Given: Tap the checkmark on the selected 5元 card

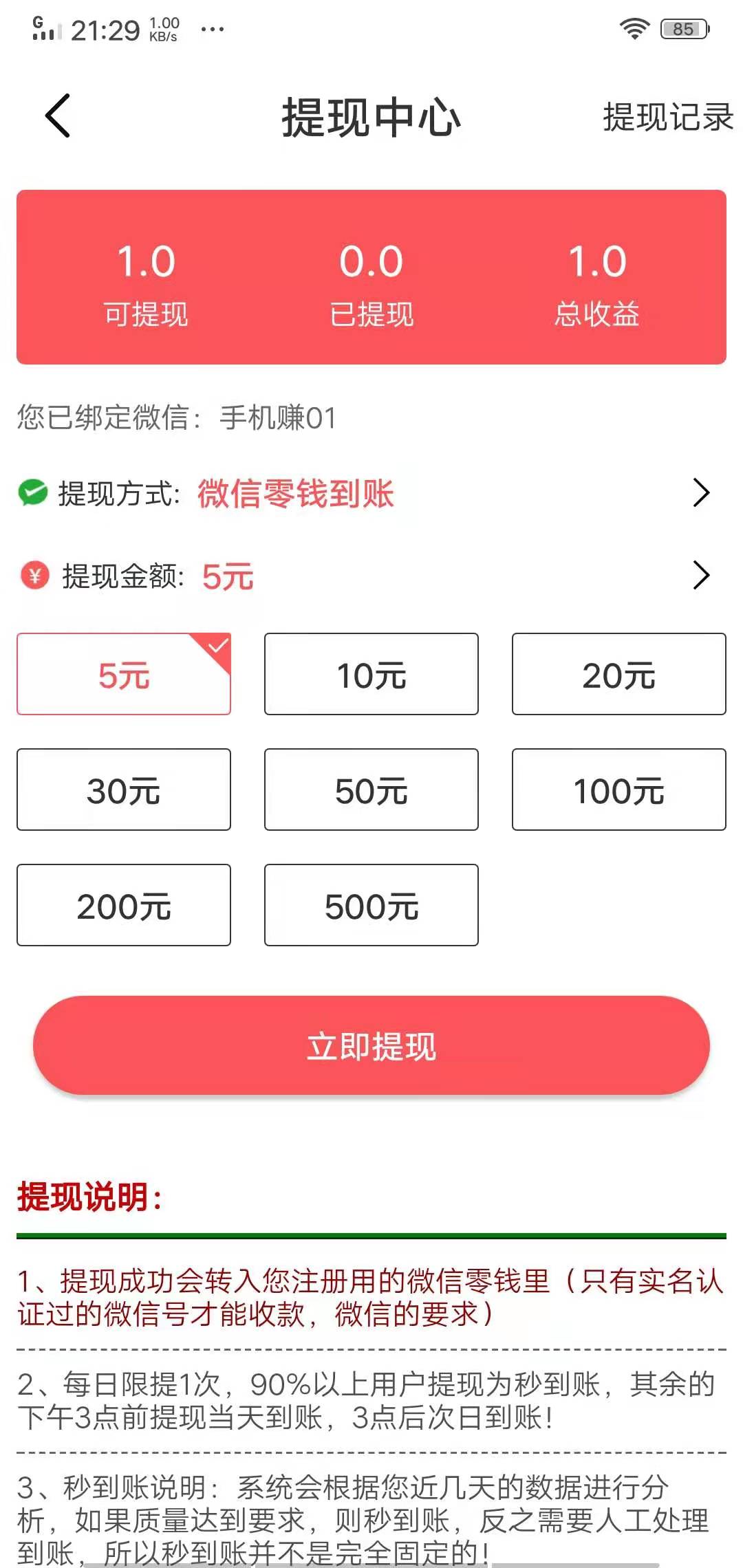Looking at the screenshot, I should pos(217,645).
